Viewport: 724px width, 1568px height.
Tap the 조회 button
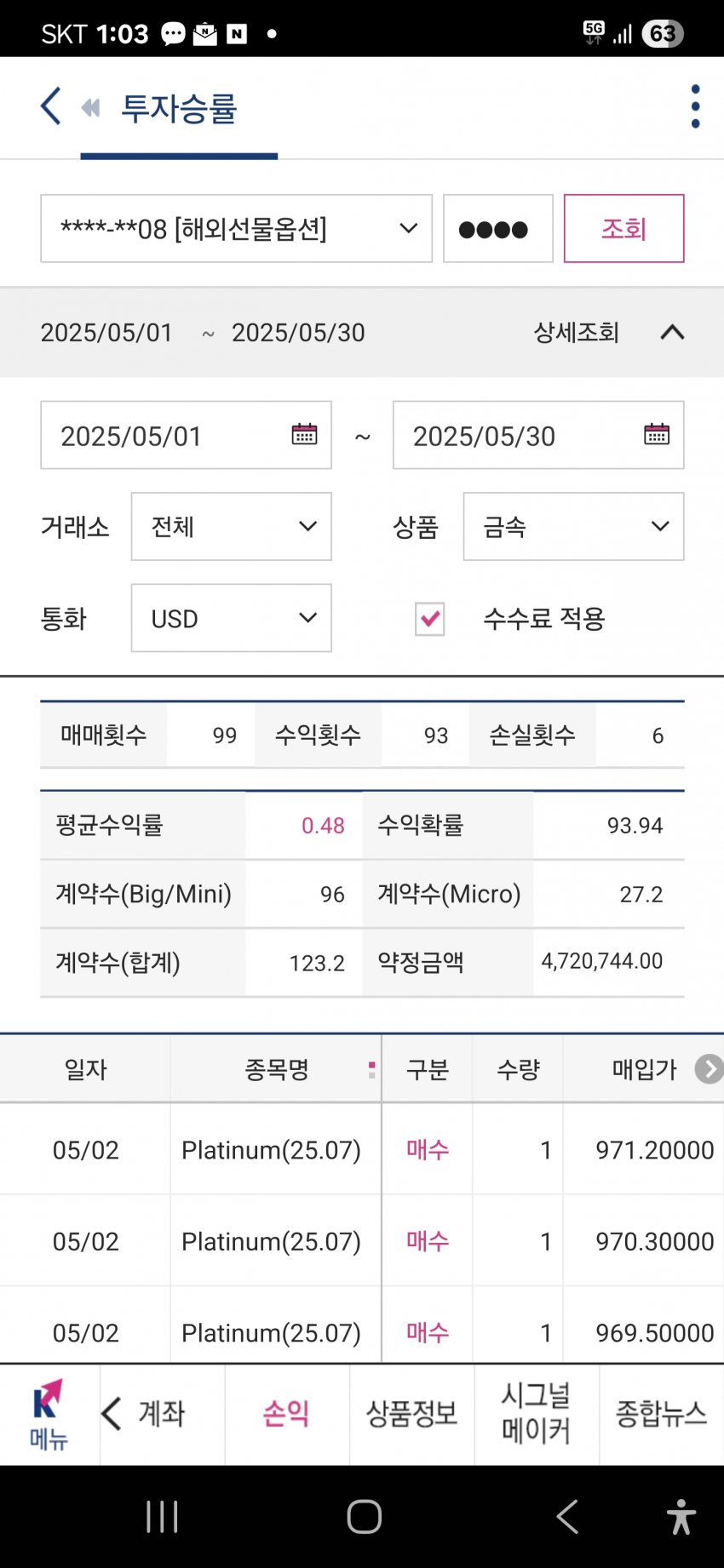(x=623, y=228)
